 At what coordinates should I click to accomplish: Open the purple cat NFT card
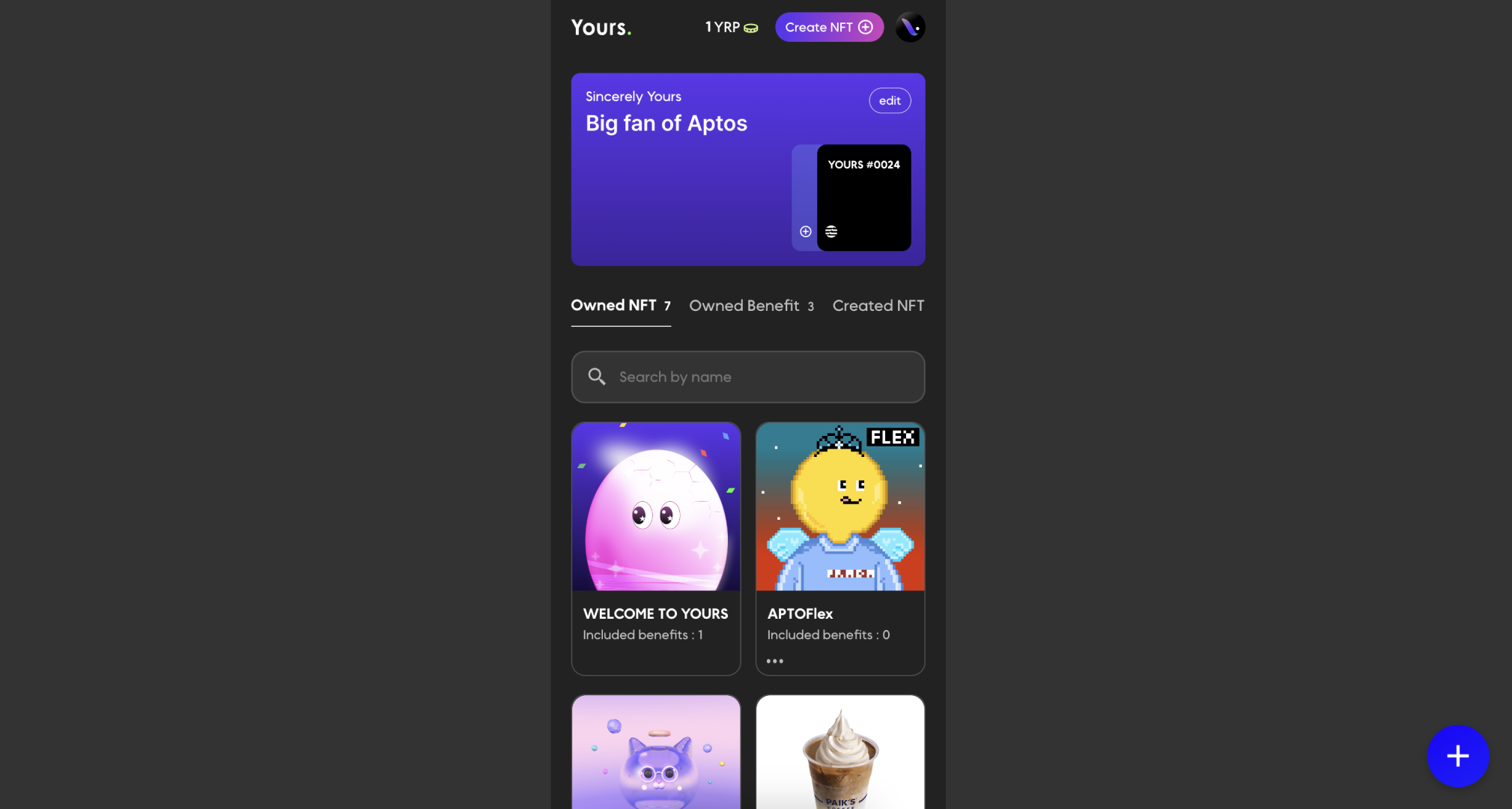pos(656,753)
